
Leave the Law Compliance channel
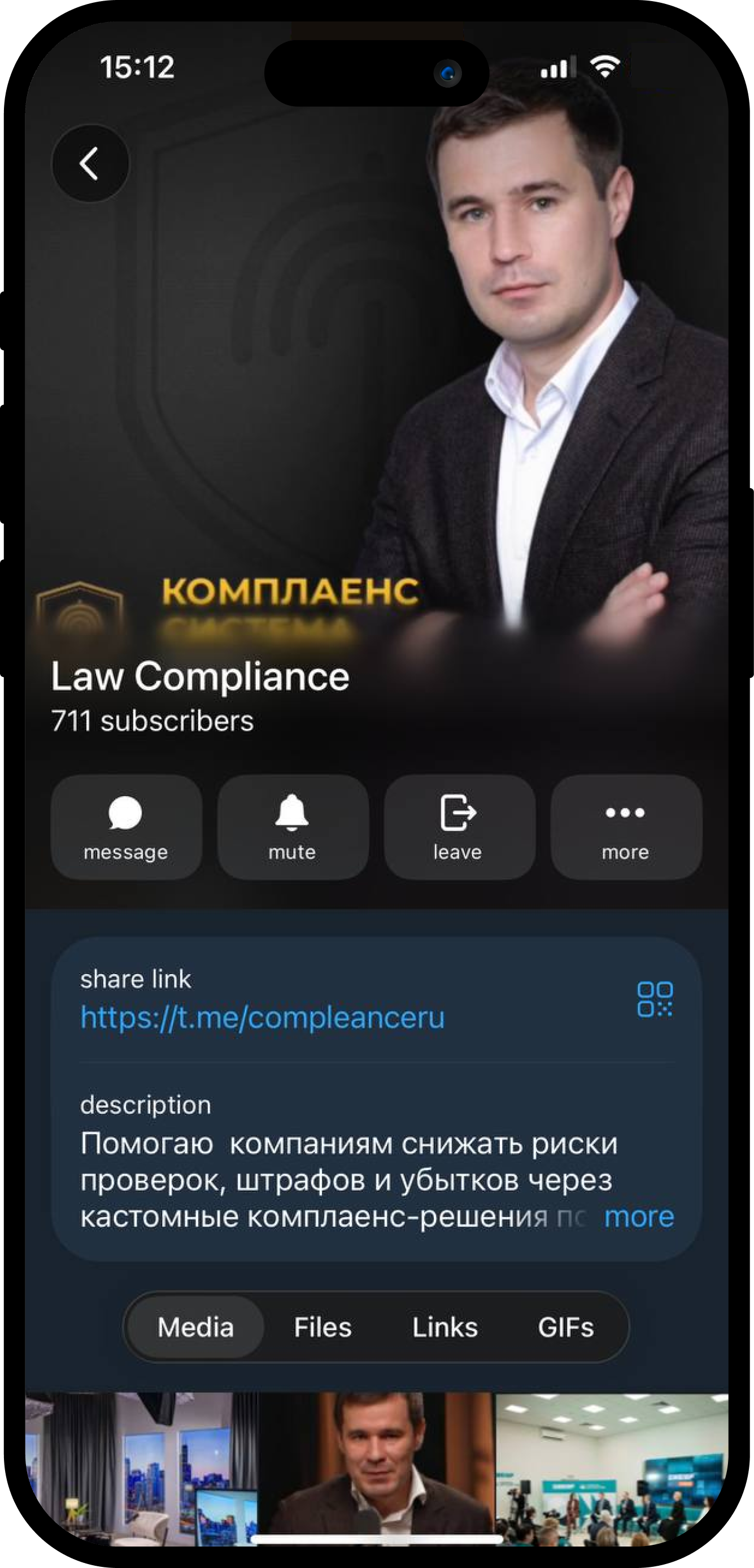pyautogui.click(x=459, y=827)
